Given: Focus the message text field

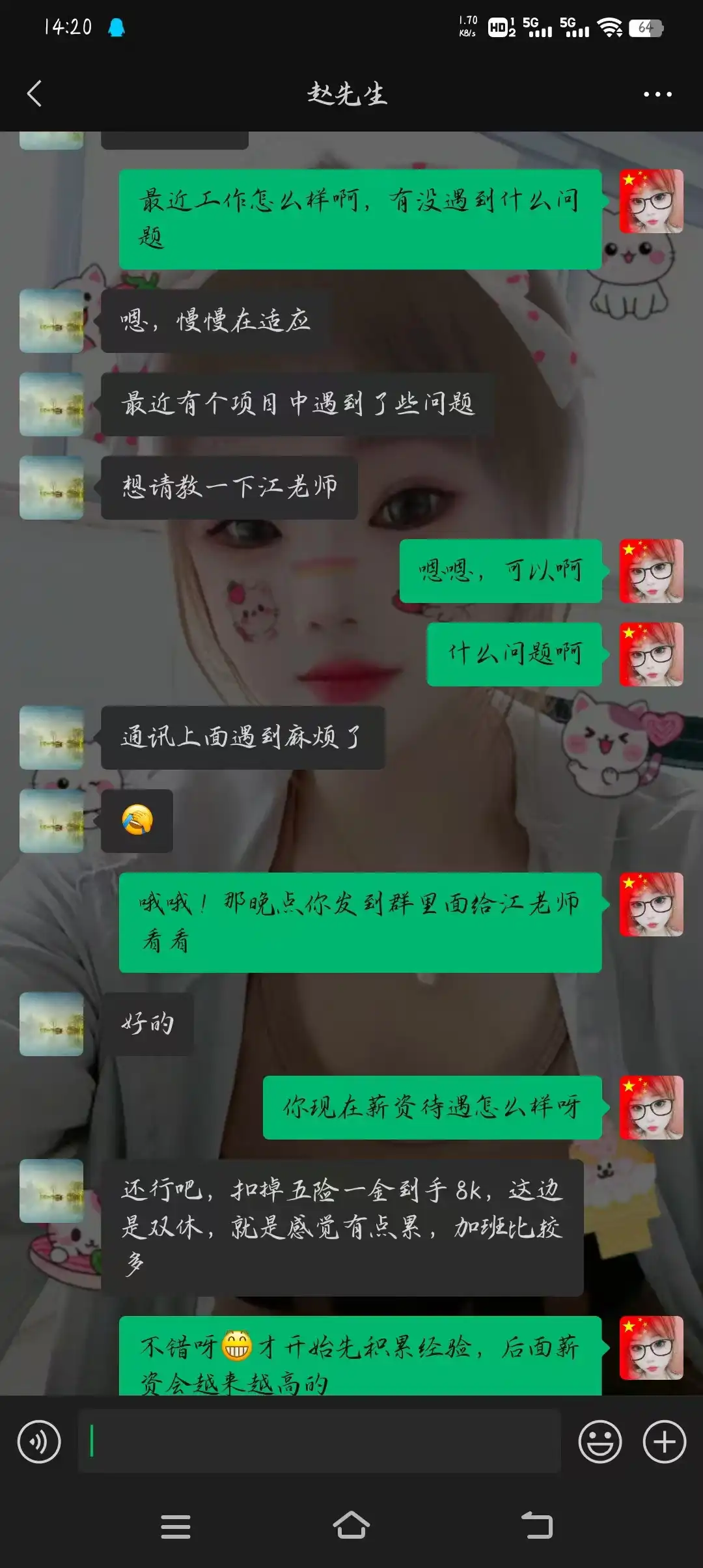Looking at the screenshot, I should [319, 1441].
